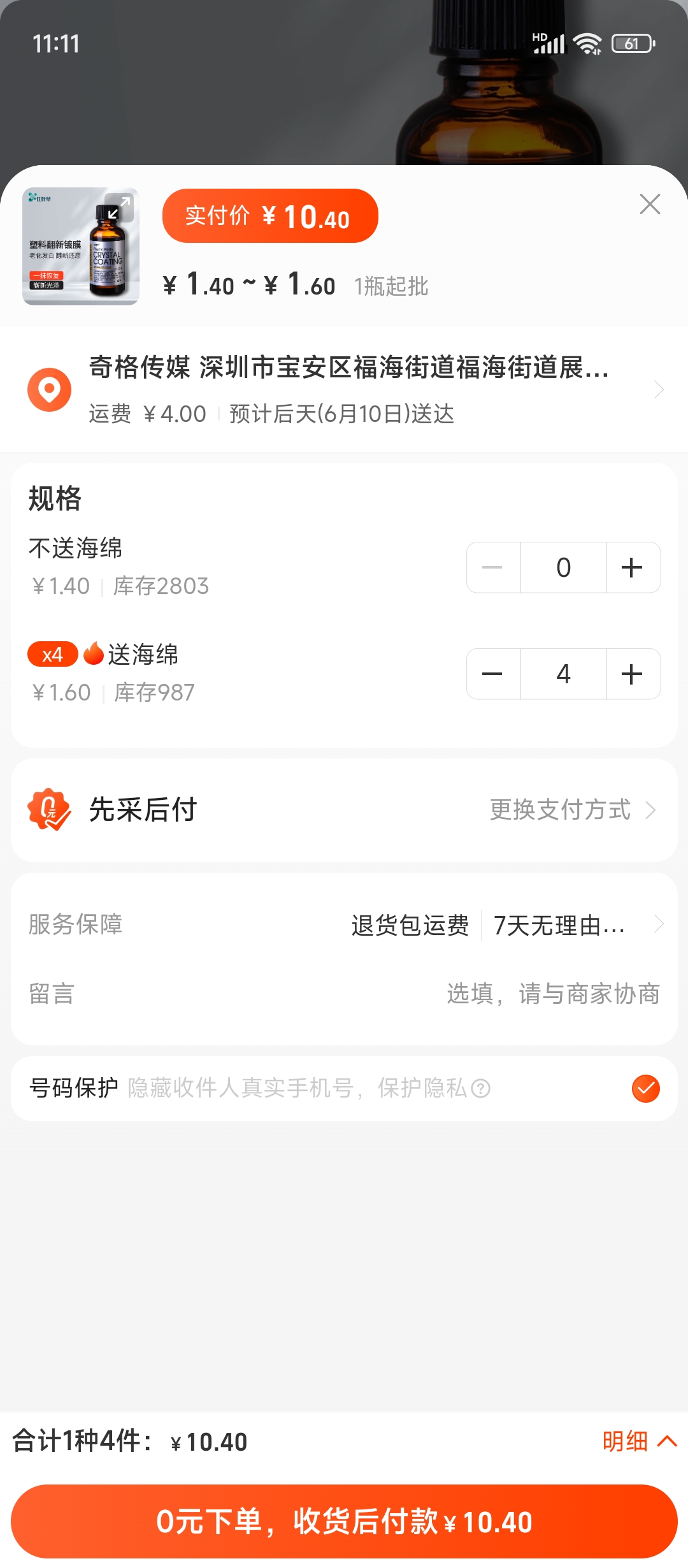Enter a message in the 留言 field
This screenshot has width=688, height=1568.
tap(552, 994)
